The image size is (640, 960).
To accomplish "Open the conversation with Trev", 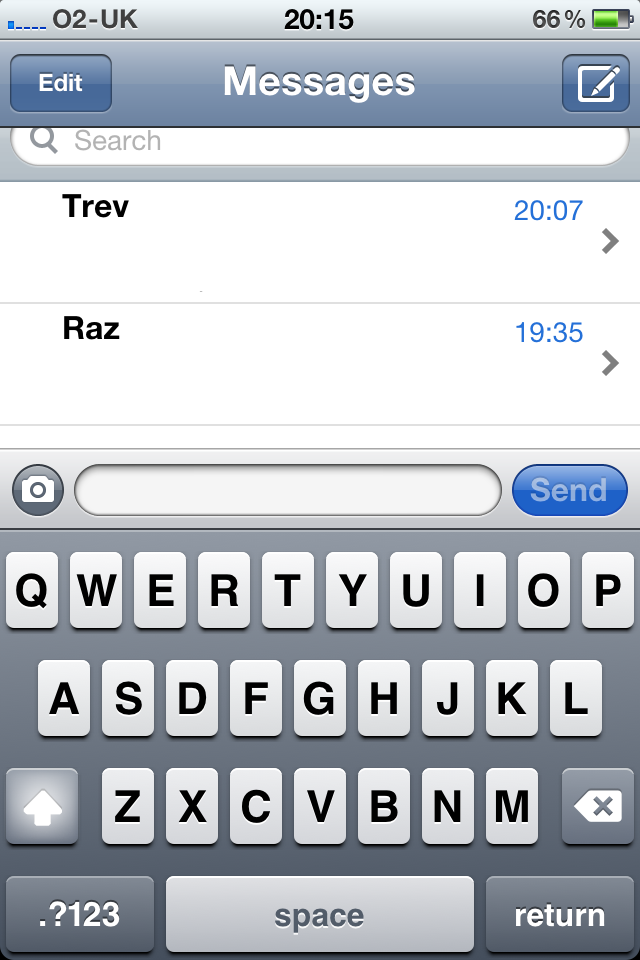I will coord(320,241).
